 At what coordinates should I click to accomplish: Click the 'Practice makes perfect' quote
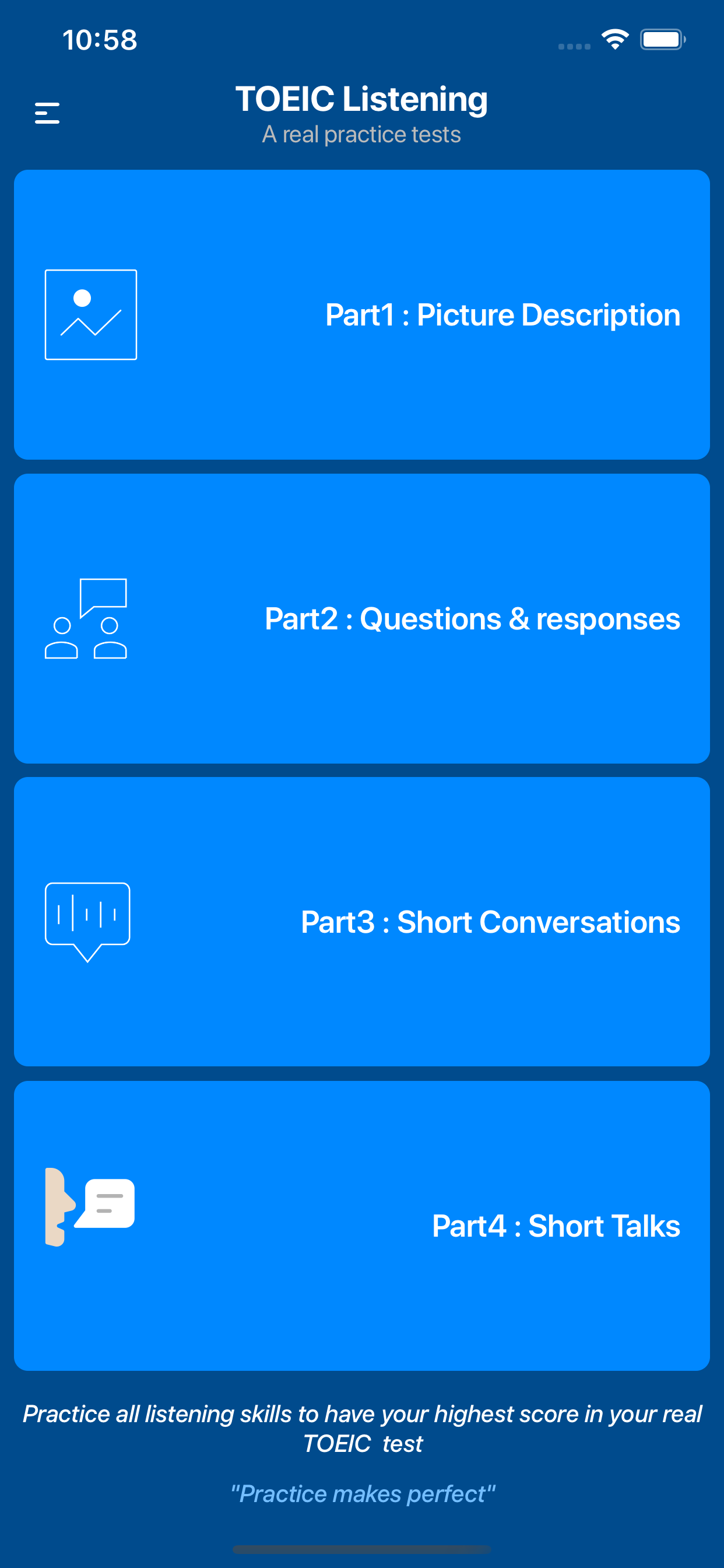363,1494
